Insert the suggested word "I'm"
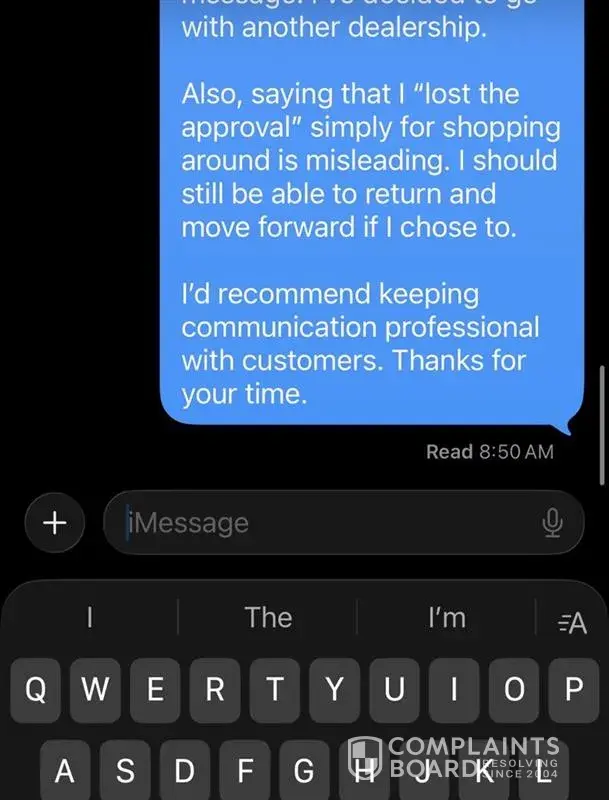The image size is (609, 800). 446,618
